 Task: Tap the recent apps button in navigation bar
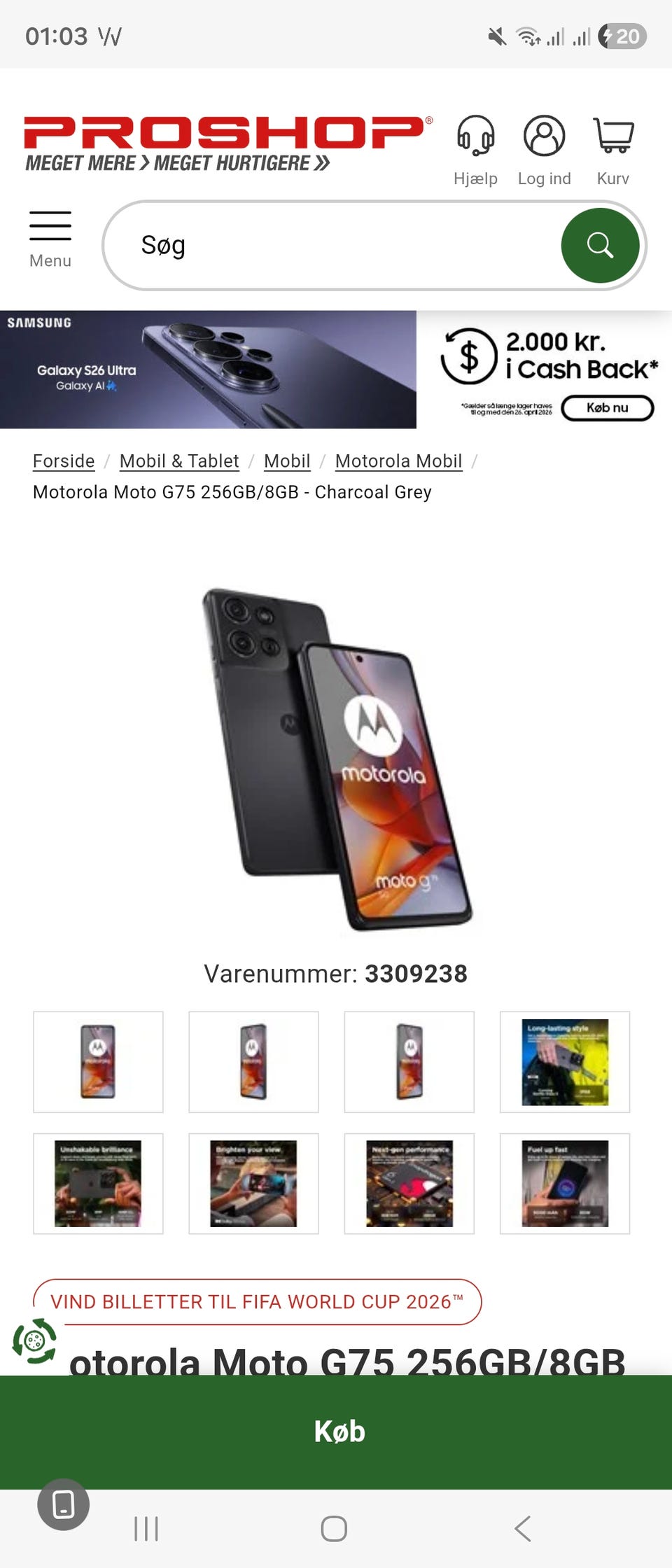146,1529
